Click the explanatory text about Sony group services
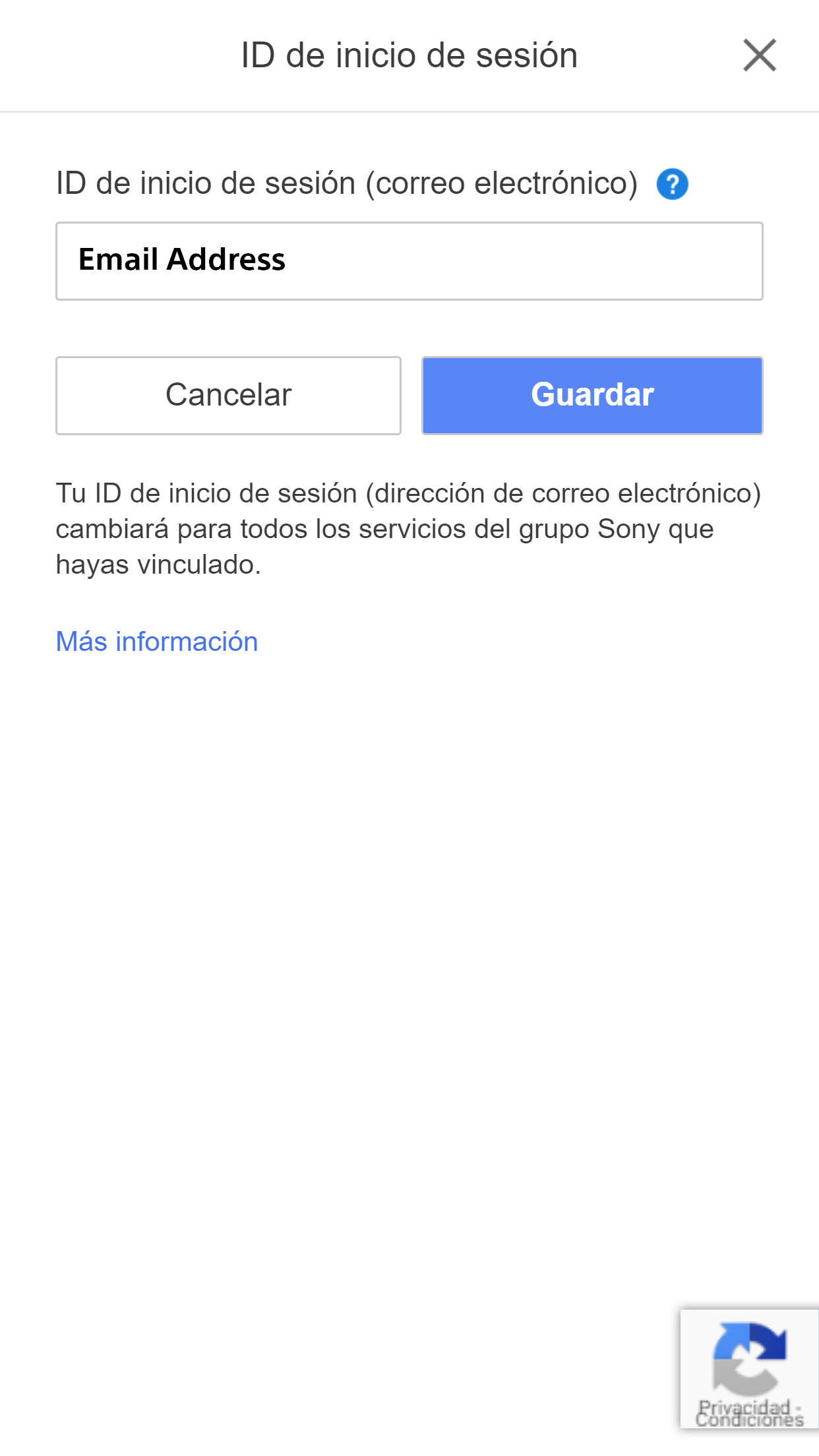Screen dimensions: 819x1456 click(x=409, y=529)
